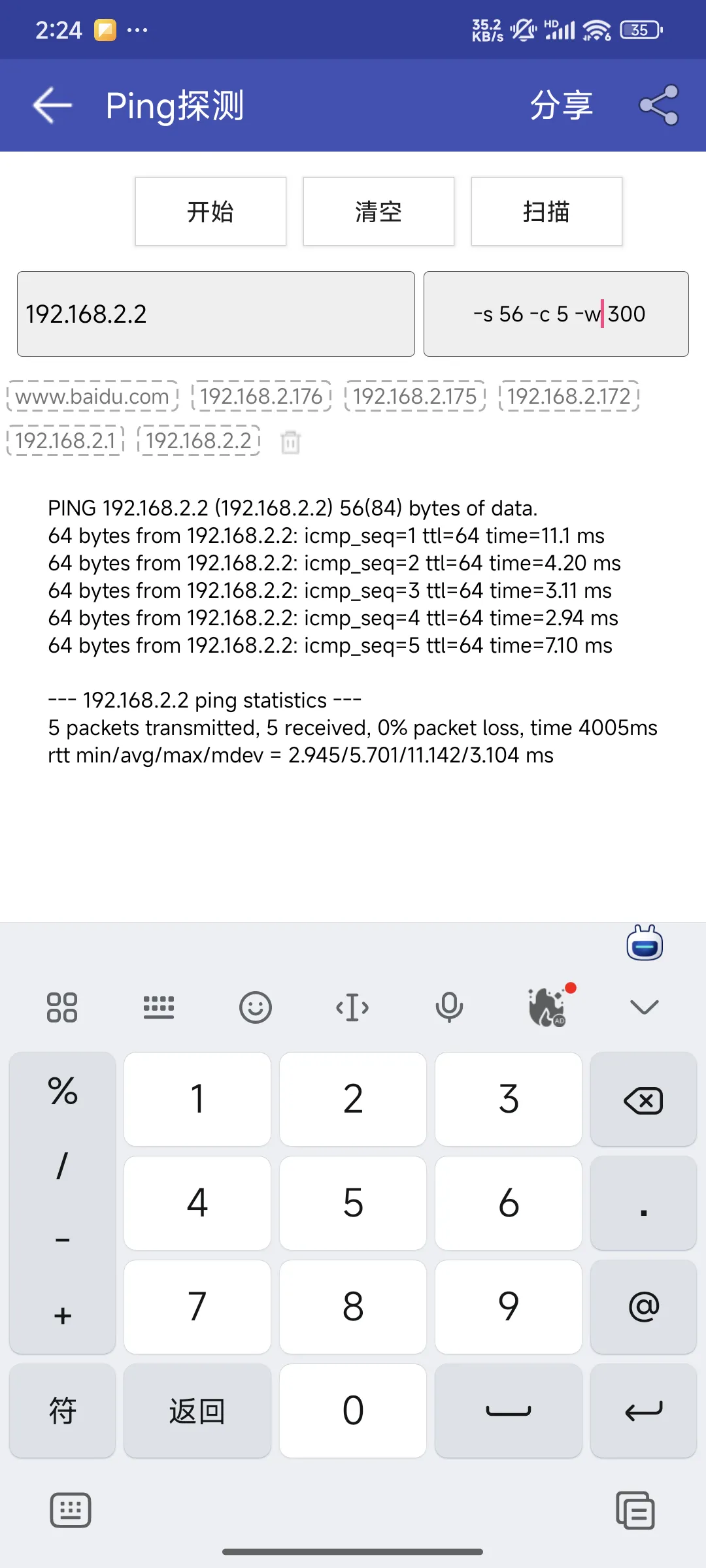Open voice input with the microphone icon
Viewport: 706px width, 1568px height.
[449, 1007]
